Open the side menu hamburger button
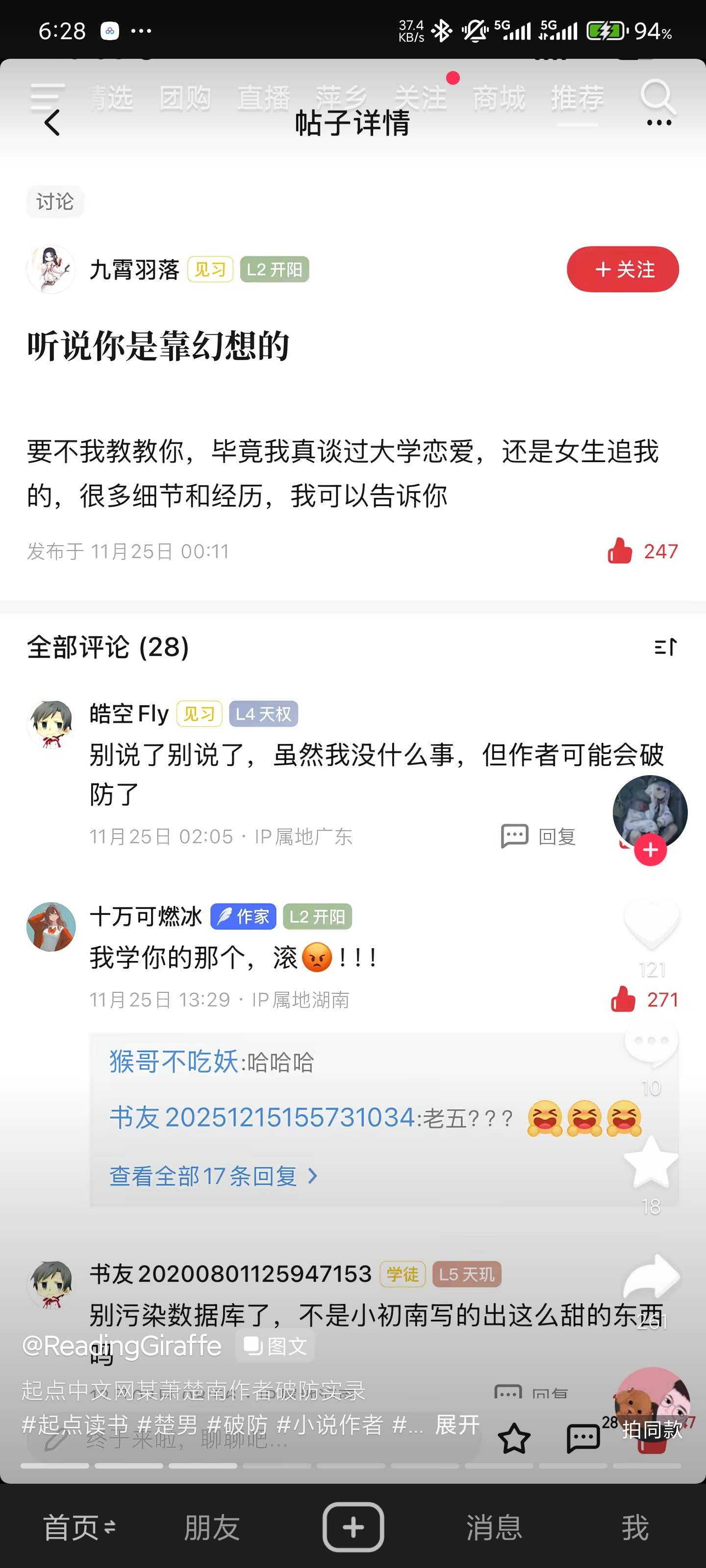706x1568 pixels. 48,96
